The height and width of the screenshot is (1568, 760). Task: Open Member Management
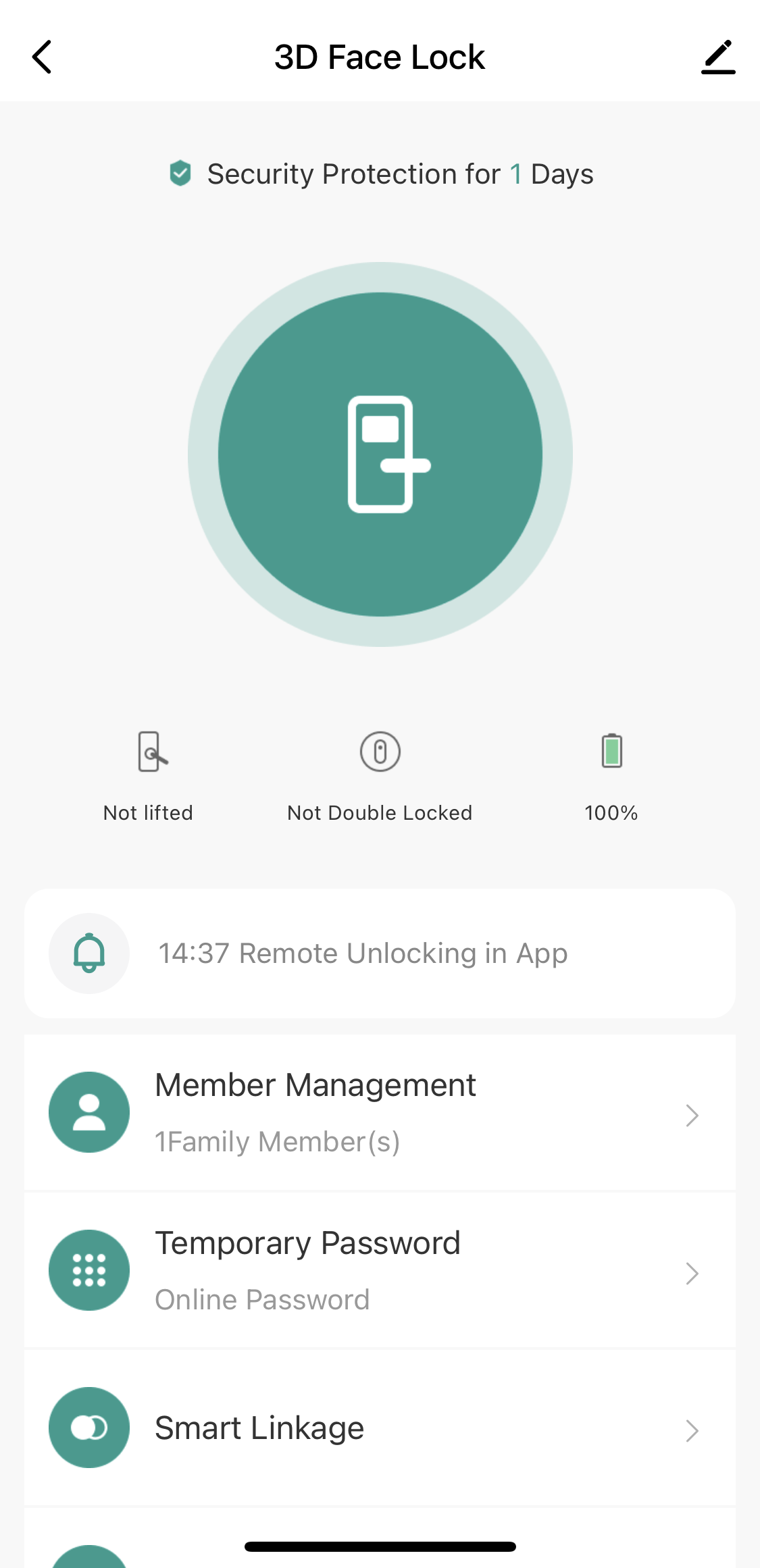click(x=380, y=1113)
